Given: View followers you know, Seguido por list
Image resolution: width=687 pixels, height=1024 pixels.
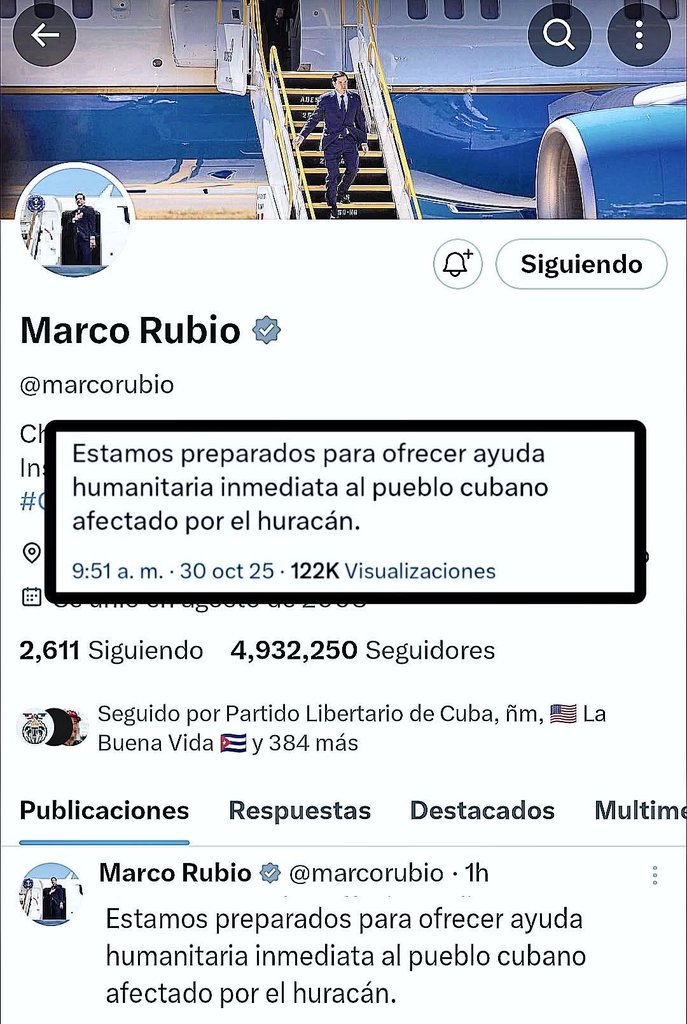Looking at the screenshot, I should pos(350,728).
